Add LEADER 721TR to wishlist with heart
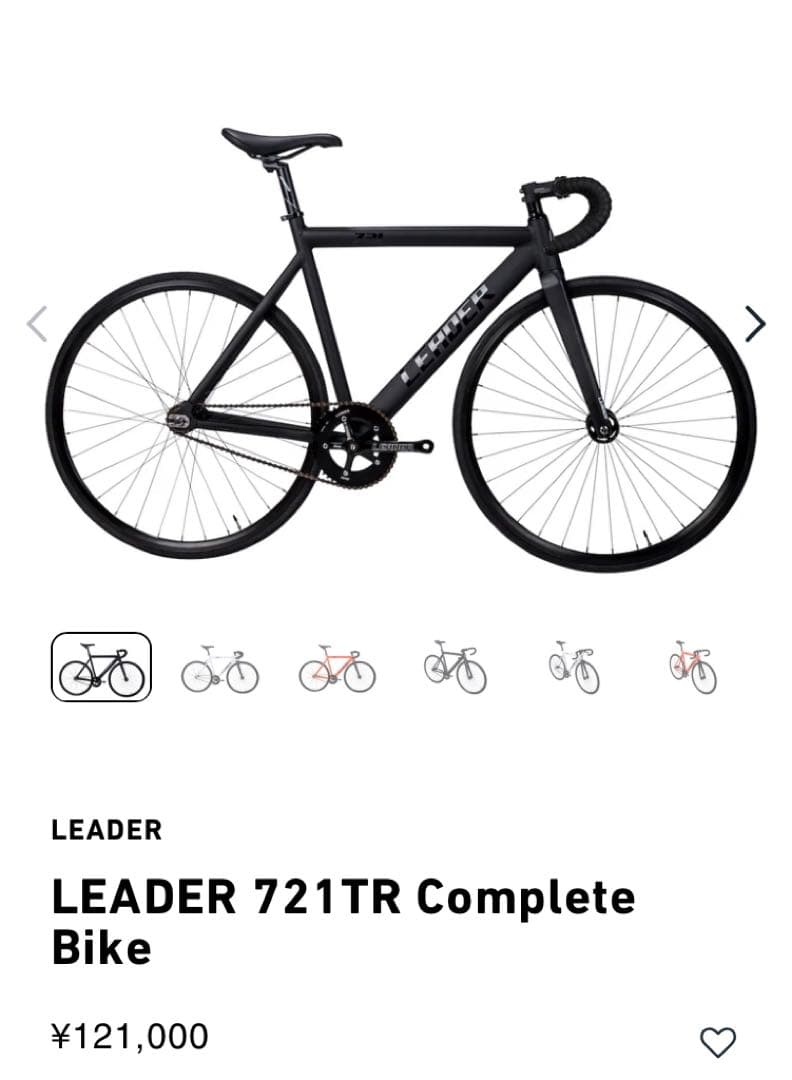This screenshot has height=1080, width=792. pyautogui.click(x=718, y=1041)
